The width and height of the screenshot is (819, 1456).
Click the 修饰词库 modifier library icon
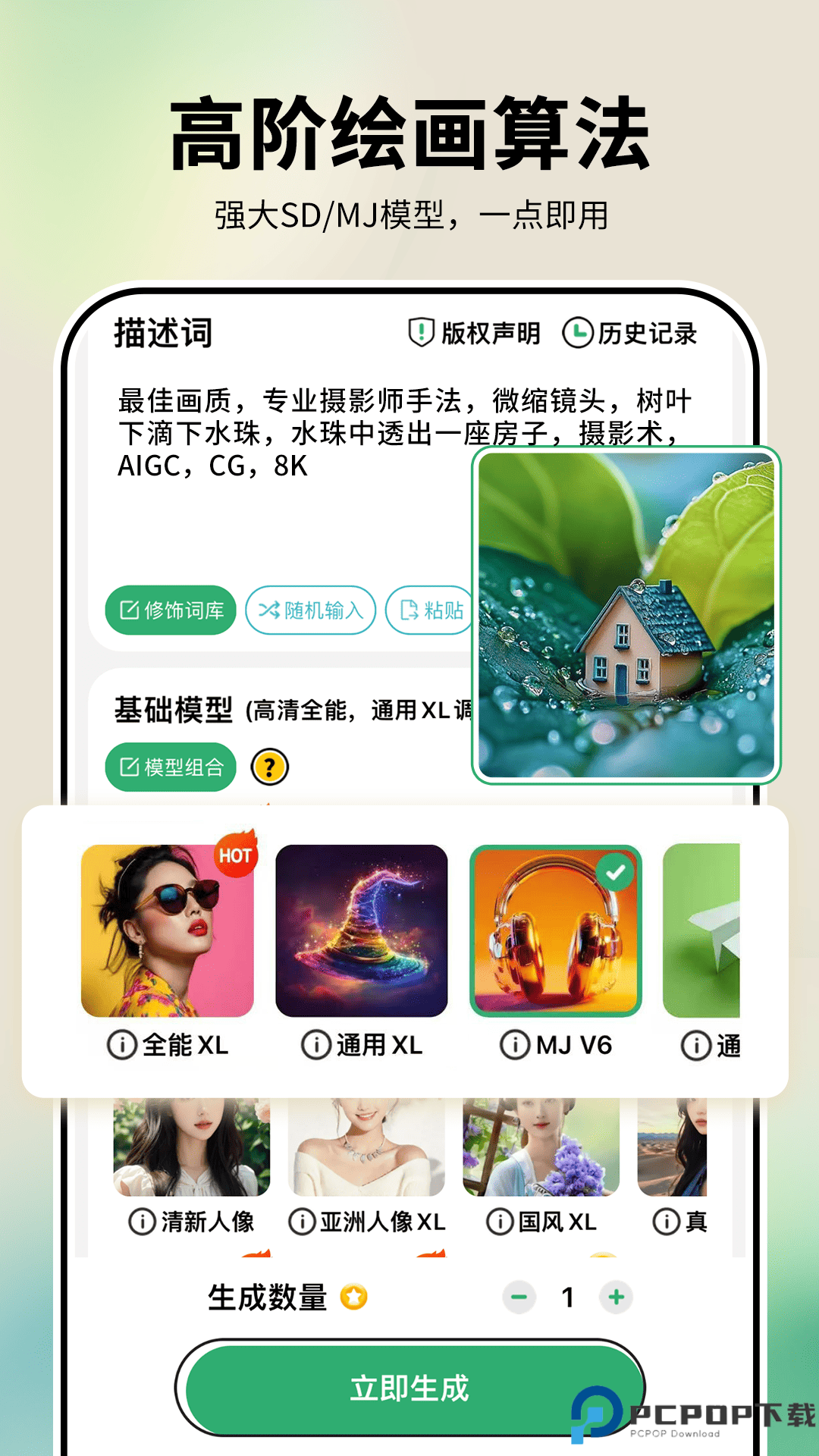coord(130,610)
